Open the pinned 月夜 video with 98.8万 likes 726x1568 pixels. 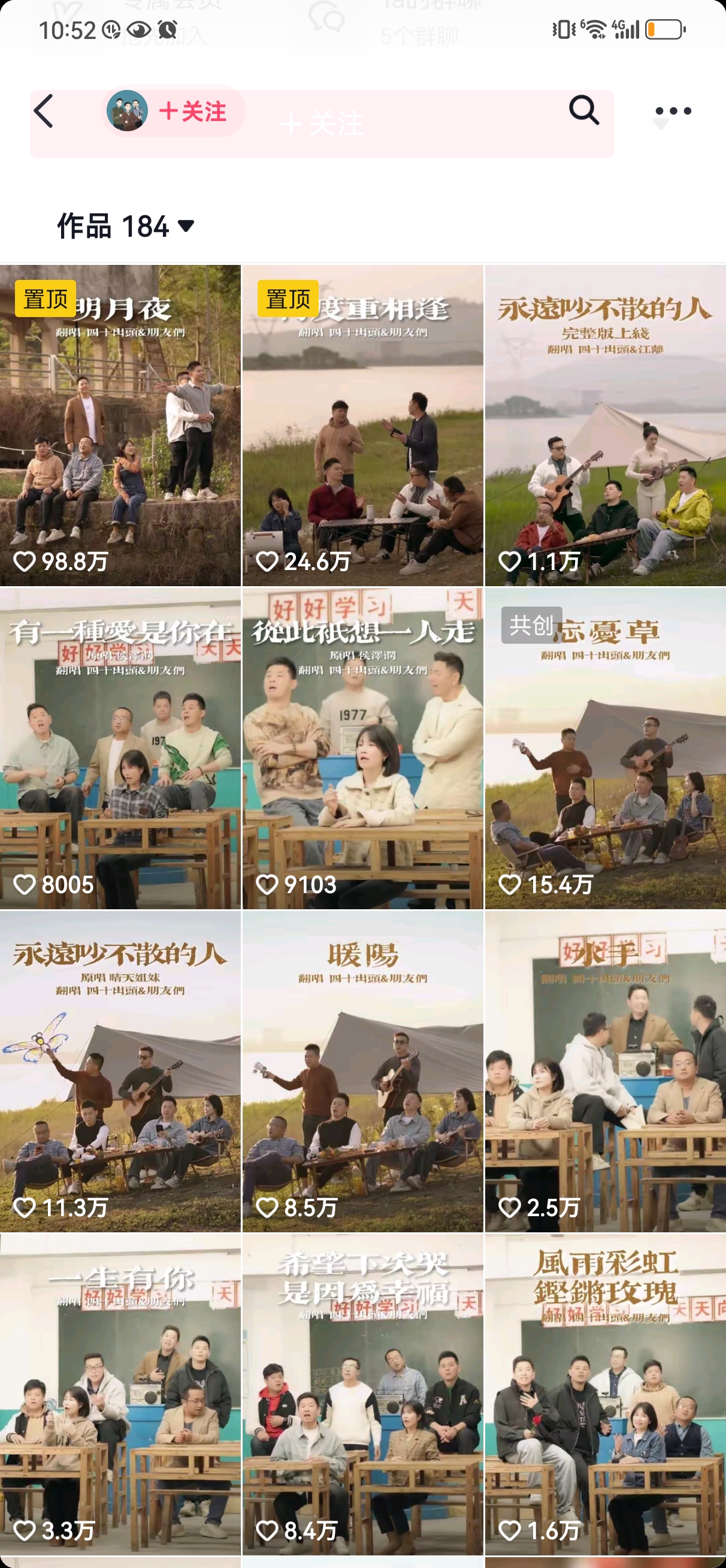point(120,426)
